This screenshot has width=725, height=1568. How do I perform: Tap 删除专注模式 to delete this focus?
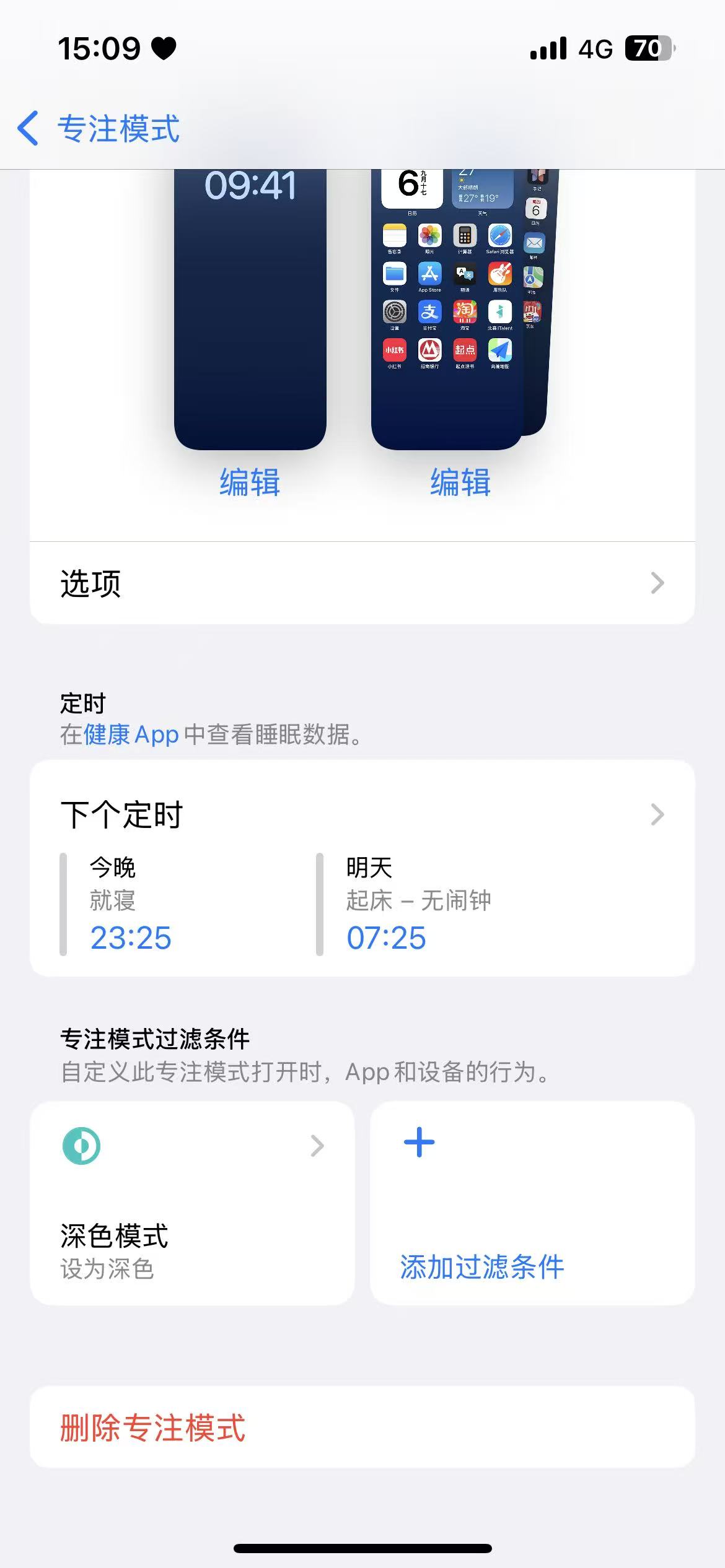pos(154,1427)
